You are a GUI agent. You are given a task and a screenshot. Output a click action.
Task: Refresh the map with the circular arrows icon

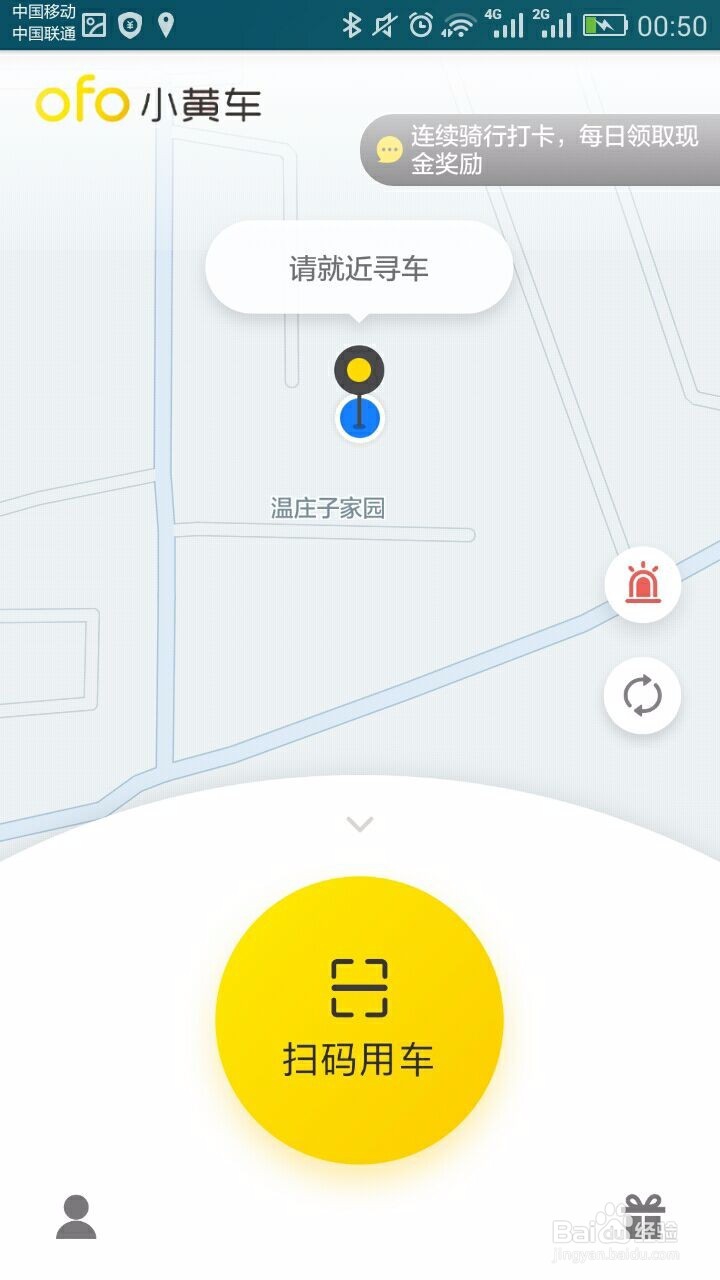pos(643,696)
